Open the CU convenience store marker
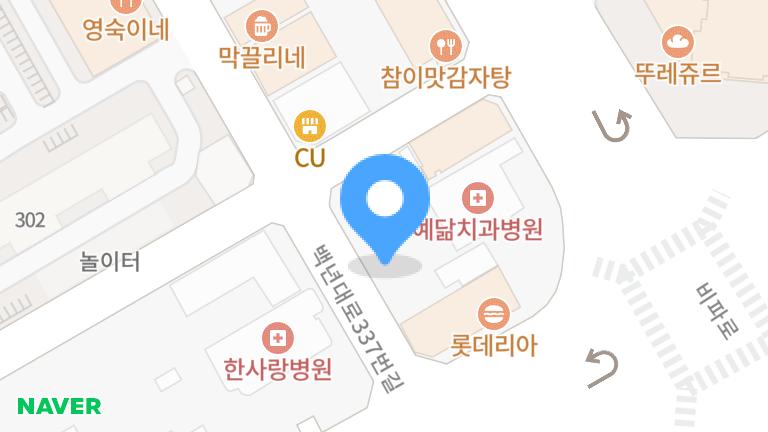This screenshot has width=768, height=432. click(310, 126)
